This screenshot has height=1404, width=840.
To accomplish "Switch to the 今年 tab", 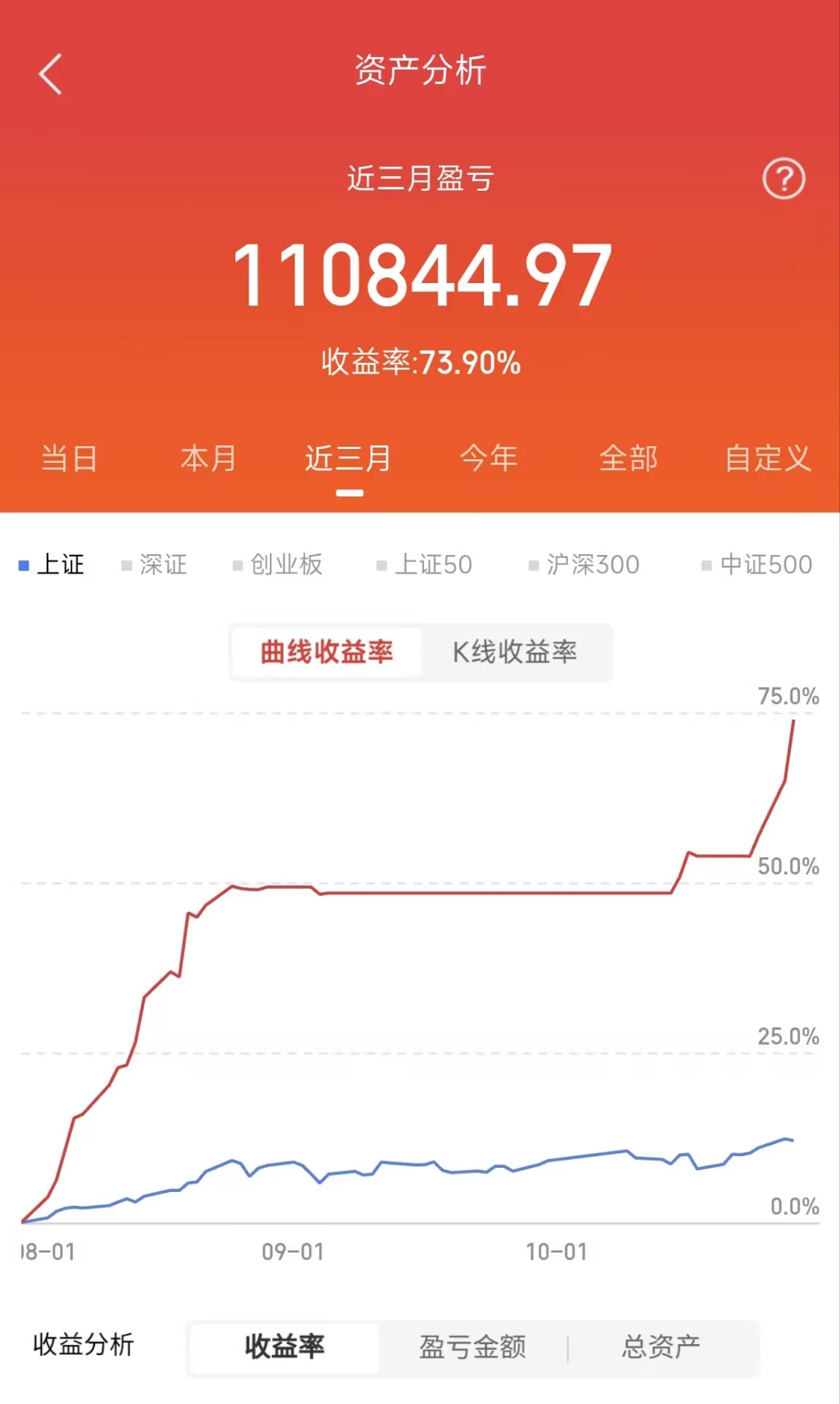I will pyautogui.click(x=488, y=459).
